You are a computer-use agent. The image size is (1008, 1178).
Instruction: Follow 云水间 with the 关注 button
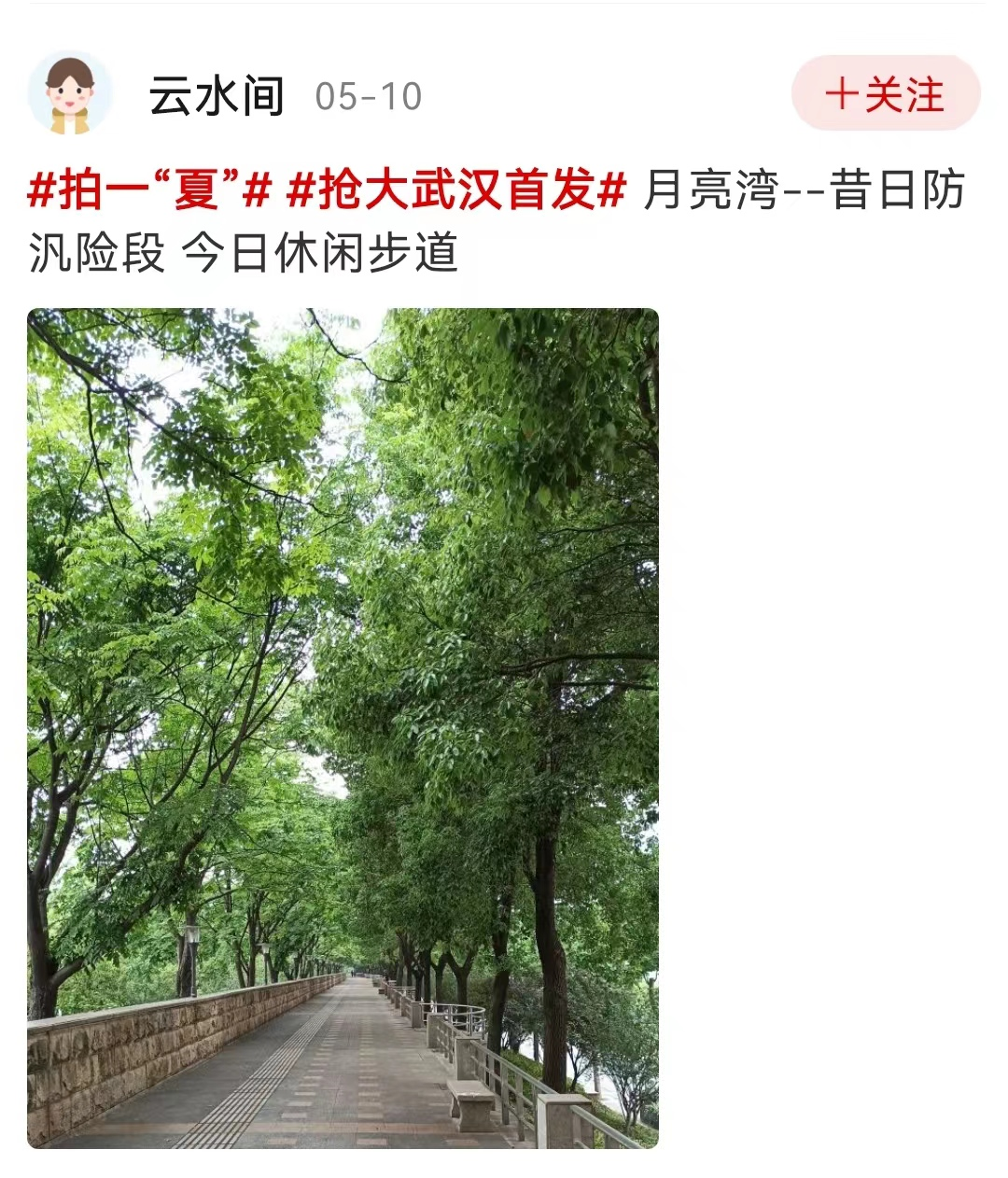[x=885, y=94]
